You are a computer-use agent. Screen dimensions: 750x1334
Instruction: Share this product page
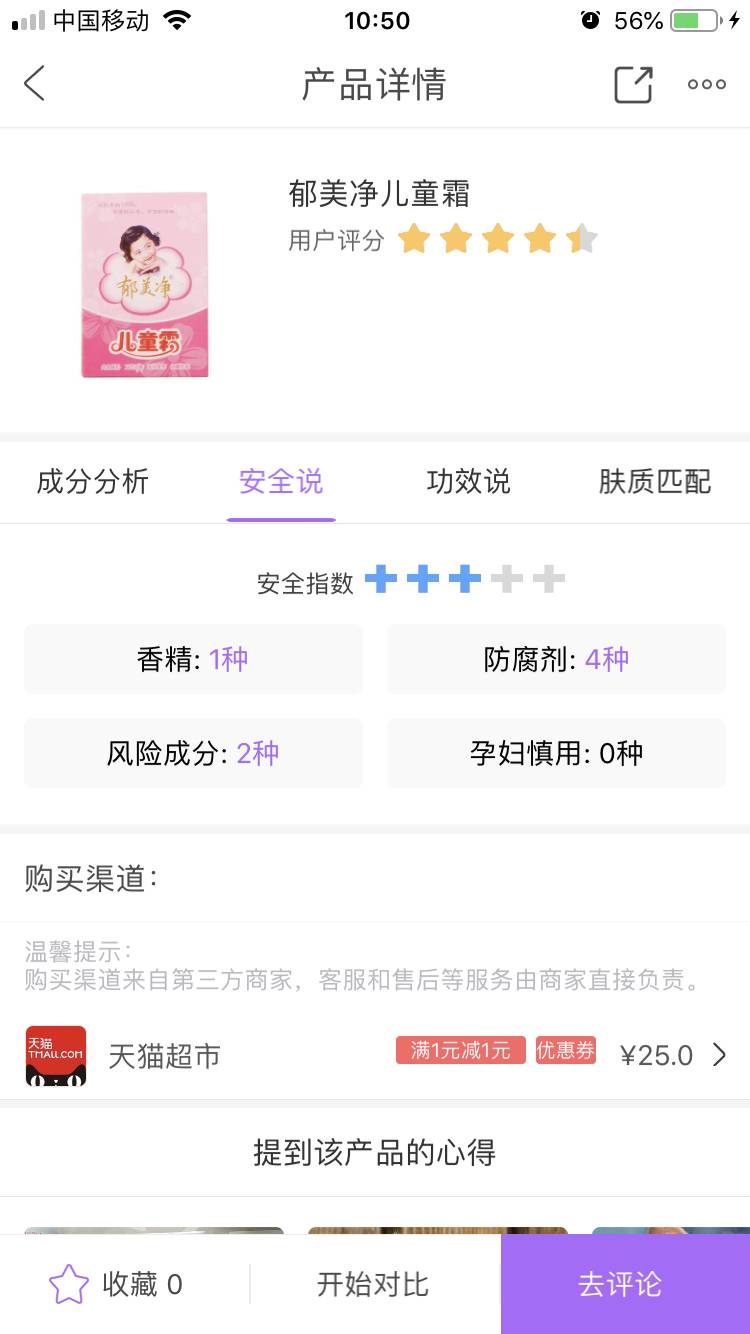(632, 84)
